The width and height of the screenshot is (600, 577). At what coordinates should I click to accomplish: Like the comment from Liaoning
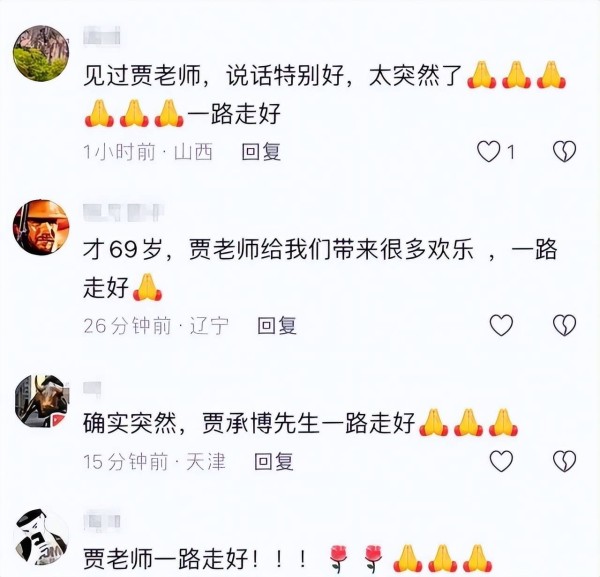tap(501, 325)
